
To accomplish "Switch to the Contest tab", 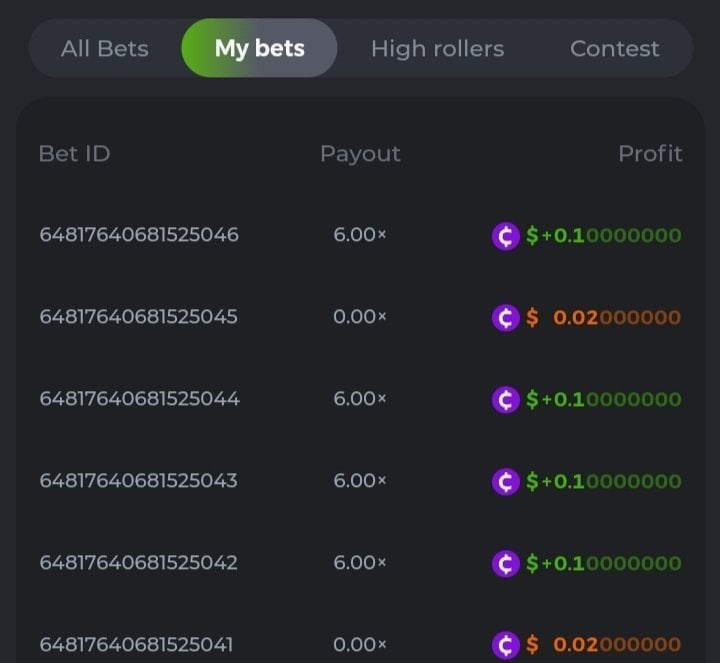I will click(614, 48).
